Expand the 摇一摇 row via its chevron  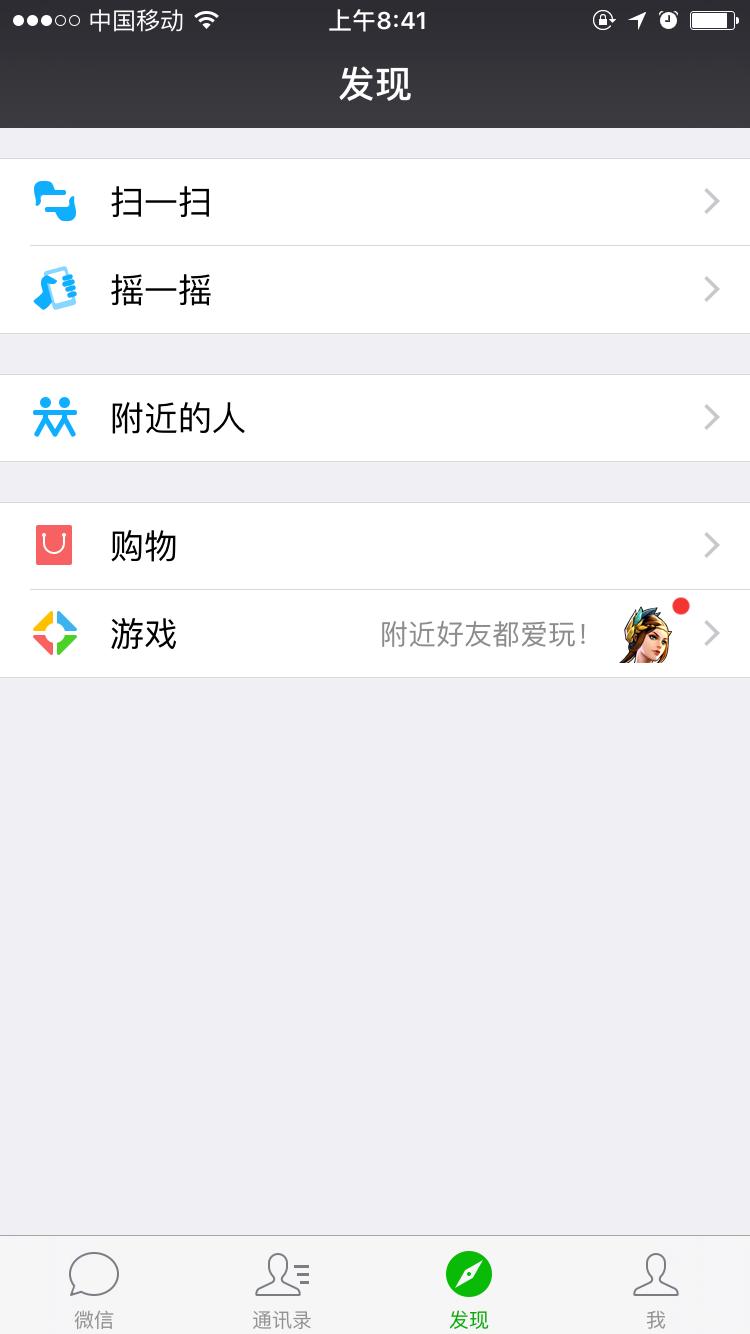click(x=711, y=290)
